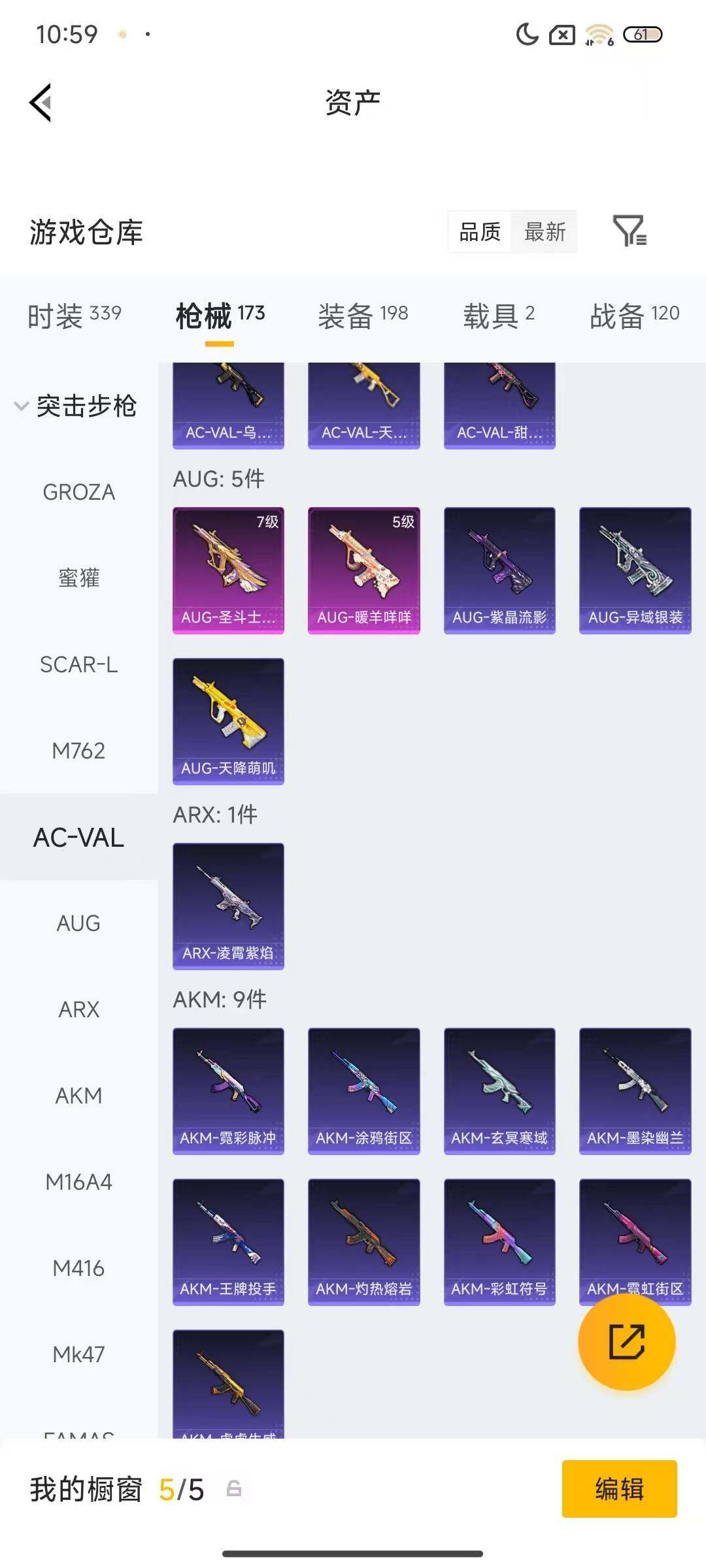This screenshot has width=706, height=1568.
Task: Open the AUG-紫晶流影 skin card
Action: click(x=499, y=570)
